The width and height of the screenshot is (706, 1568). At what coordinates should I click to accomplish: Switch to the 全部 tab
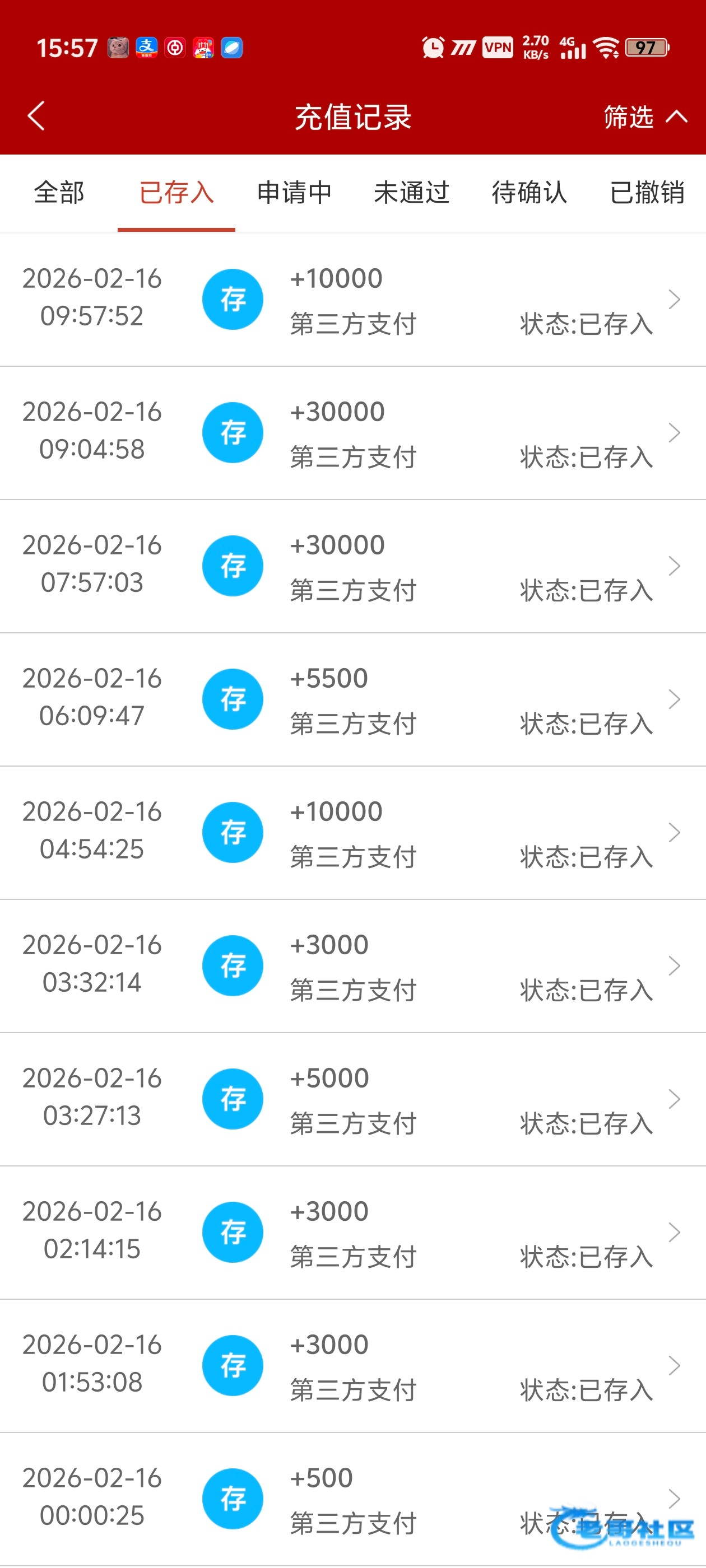click(59, 193)
